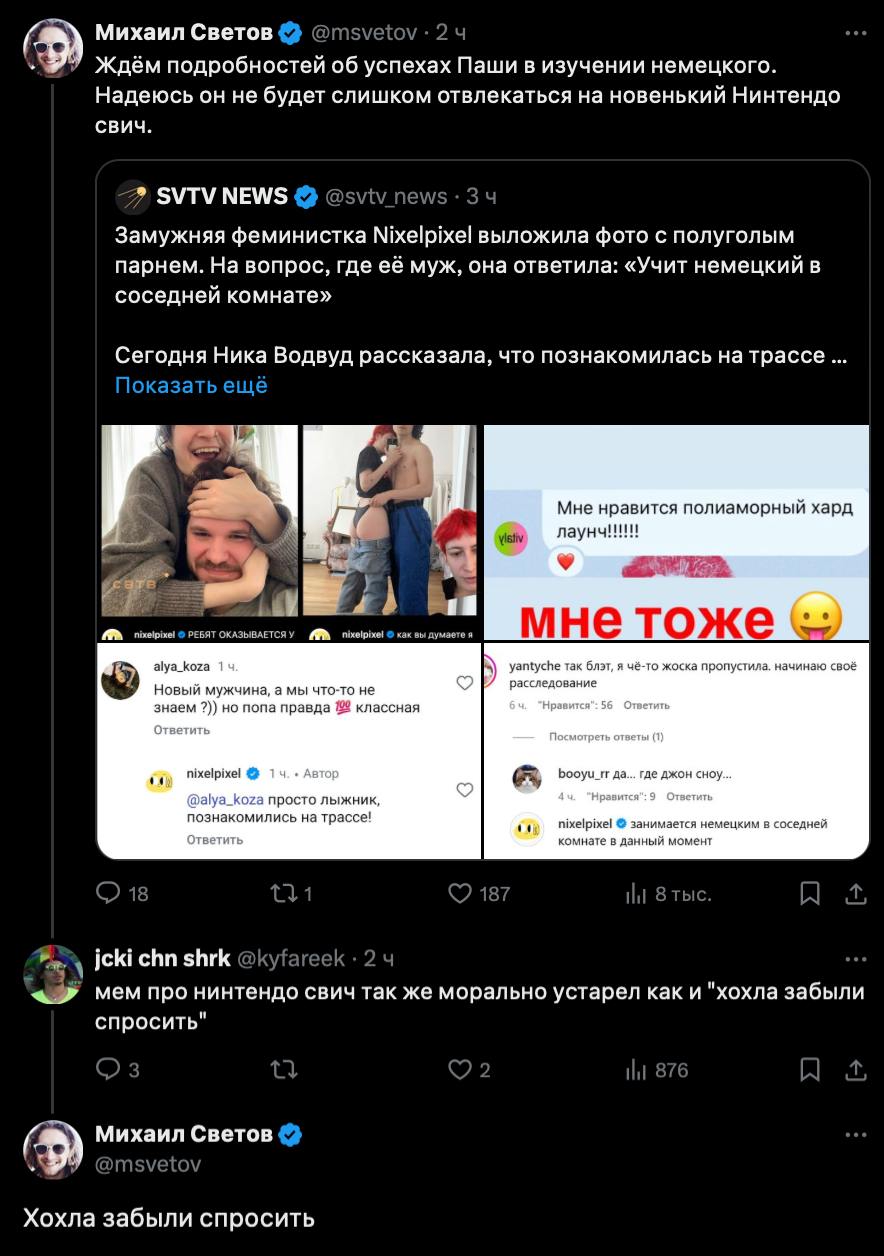This screenshot has width=884, height=1256.
Task: Open overflow menu on jcki chn shrk's reply
Action: point(856,959)
